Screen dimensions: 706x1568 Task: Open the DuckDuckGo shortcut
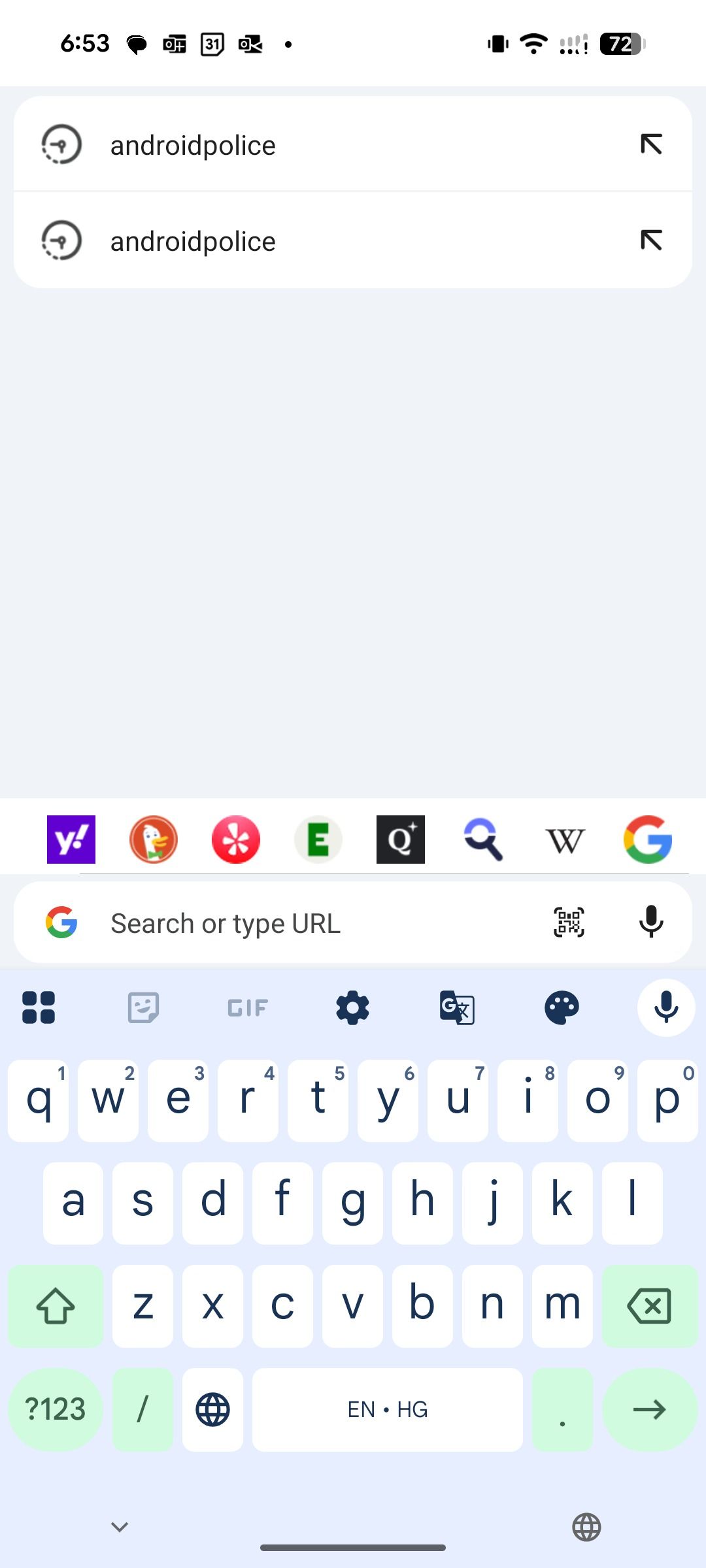click(x=153, y=840)
